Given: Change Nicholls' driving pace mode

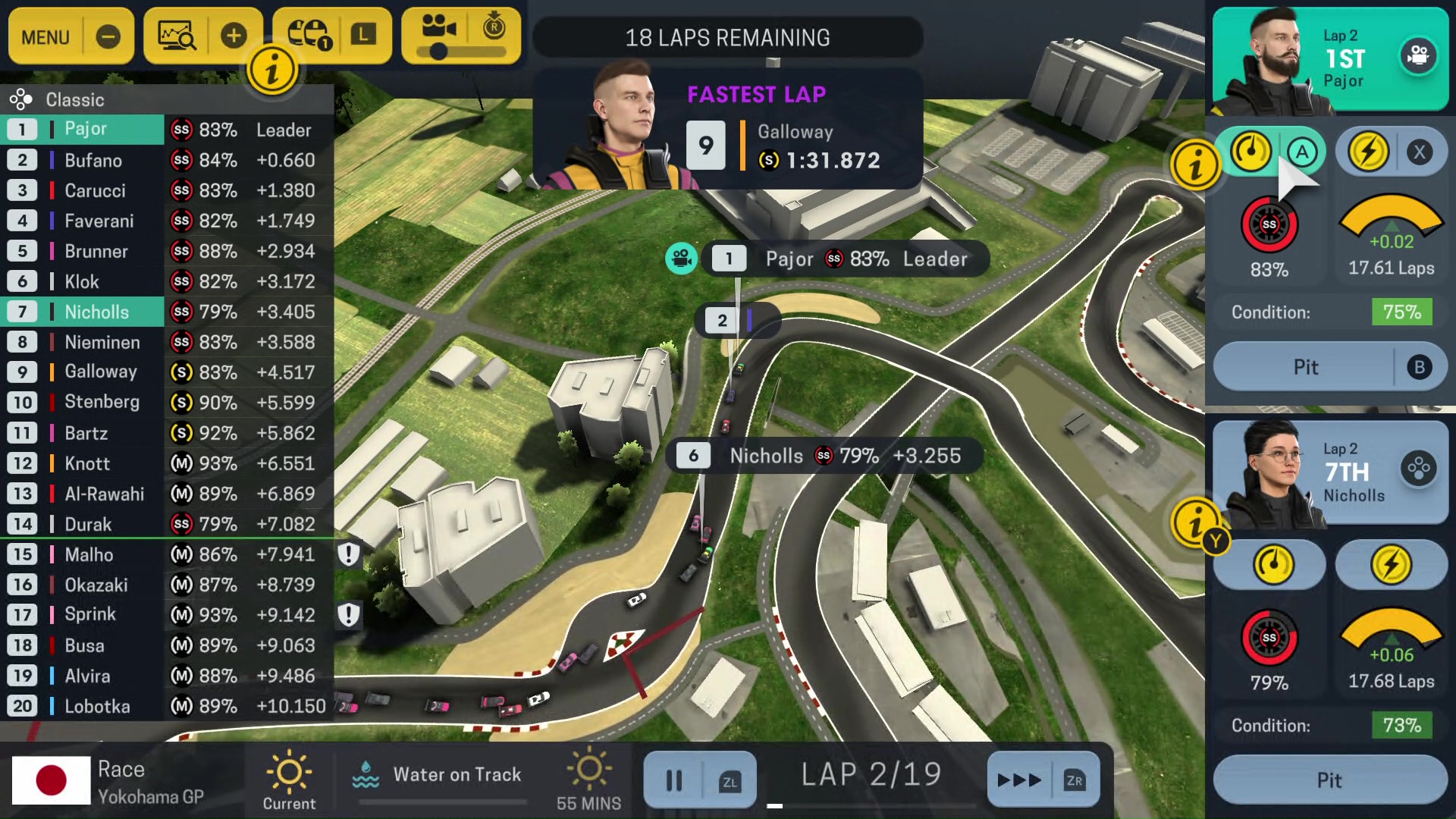Looking at the screenshot, I should click(x=1273, y=565).
